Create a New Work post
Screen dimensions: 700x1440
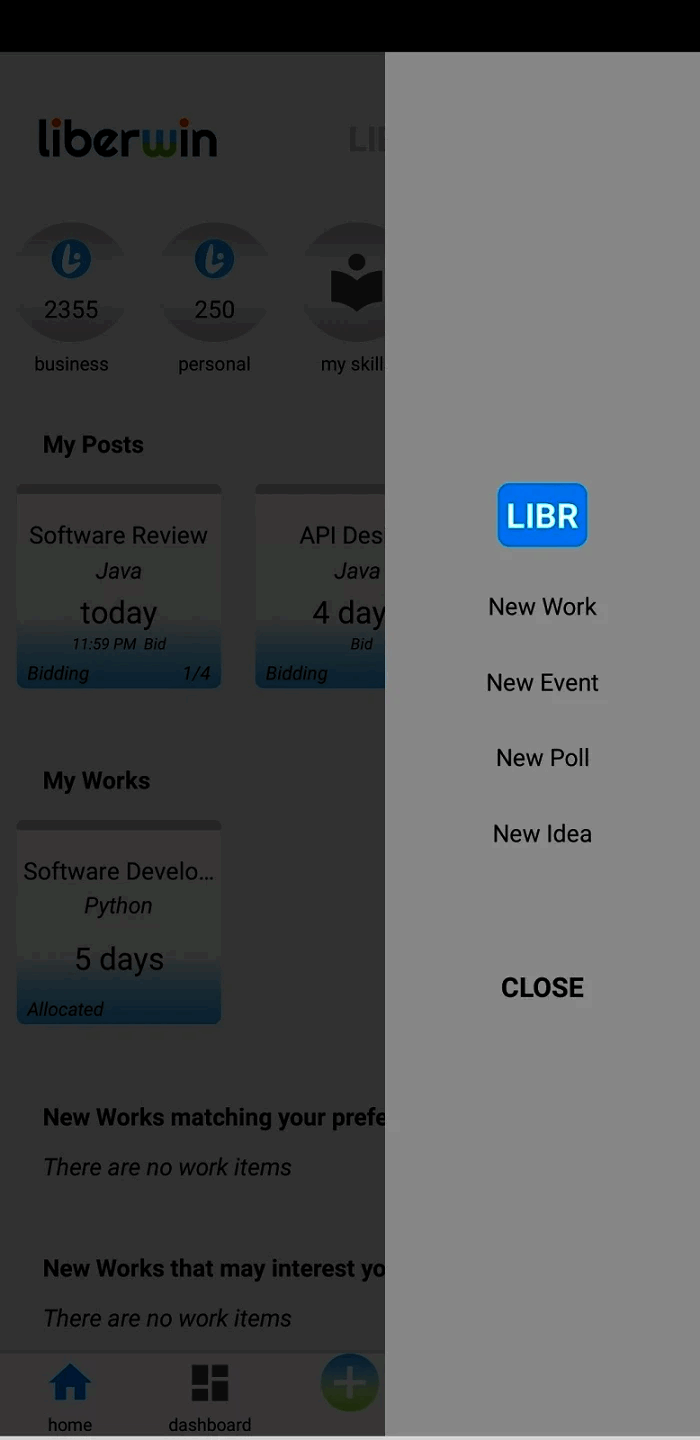point(542,607)
